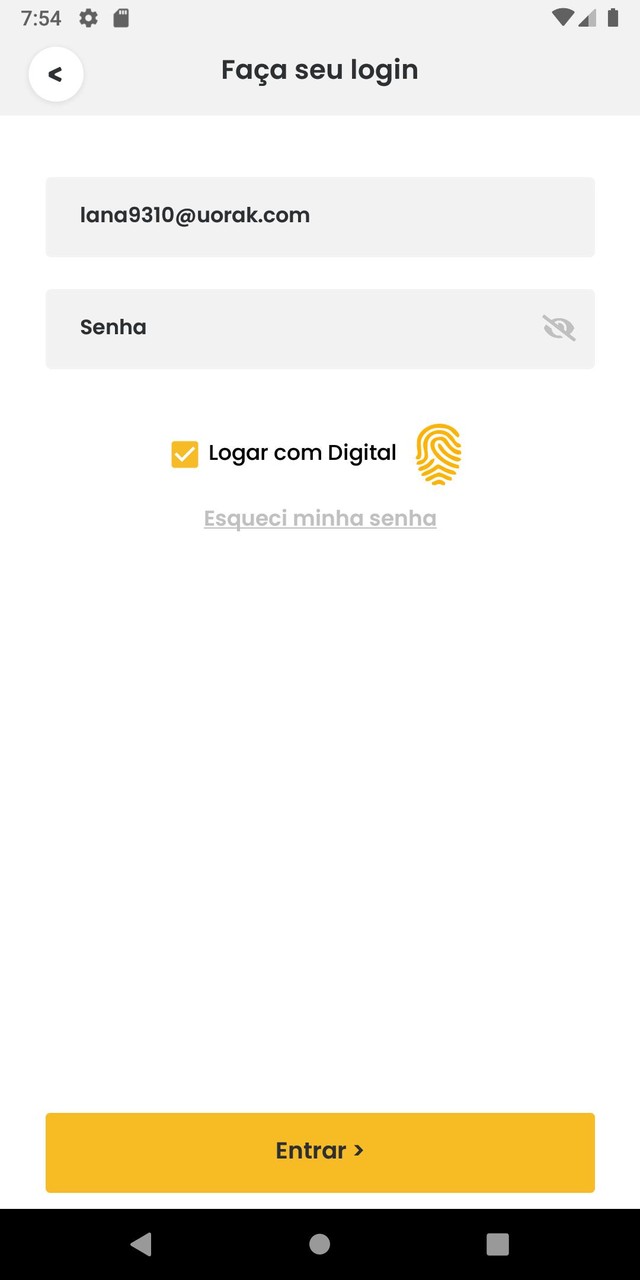Tap the system home button
Image resolution: width=640 pixels, height=1280 pixels.
coord(320,1244)
